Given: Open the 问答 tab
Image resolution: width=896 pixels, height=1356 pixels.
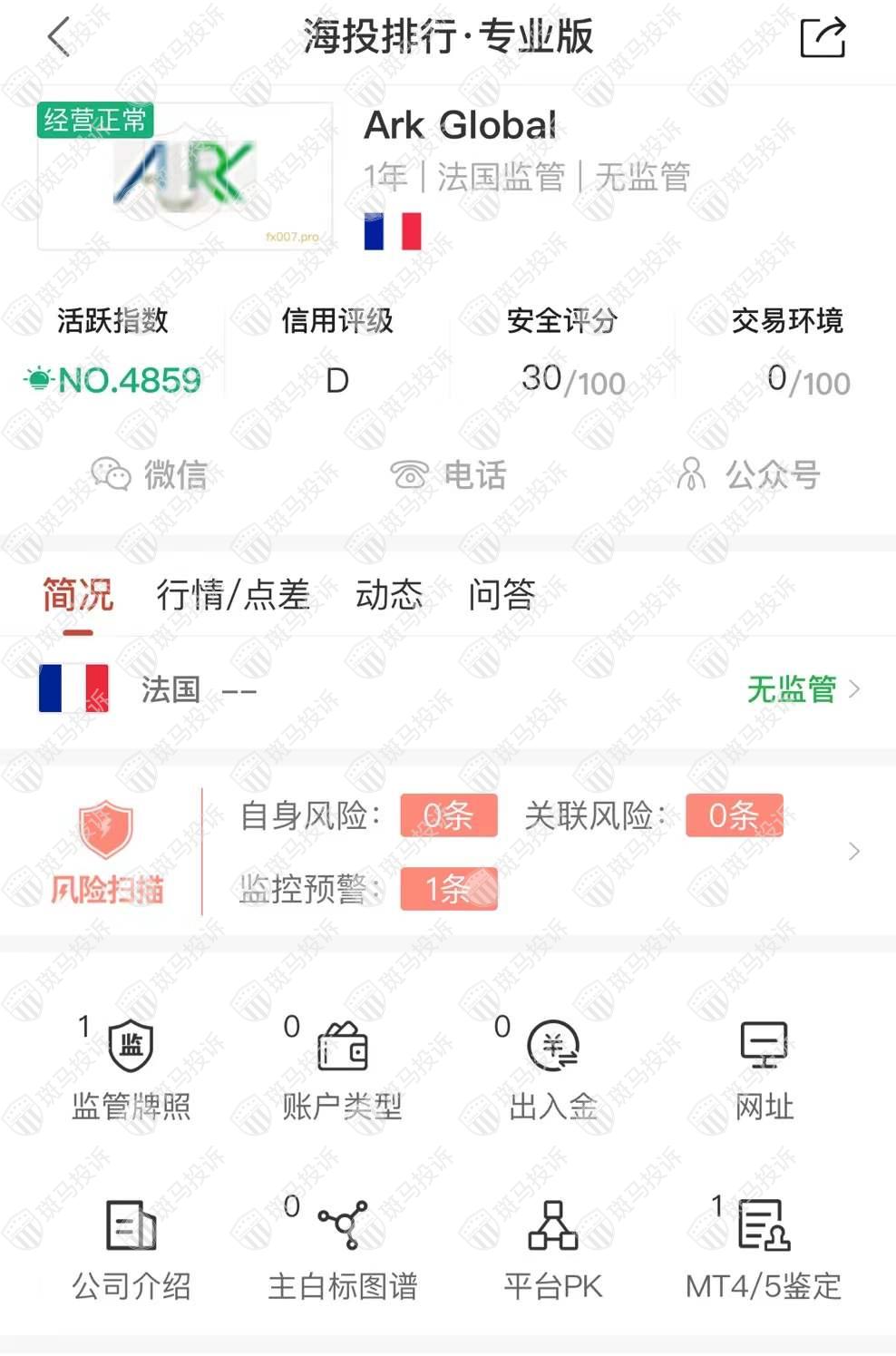Looking at the screenshot, I should pyautogui.click(x=502, y=595).
